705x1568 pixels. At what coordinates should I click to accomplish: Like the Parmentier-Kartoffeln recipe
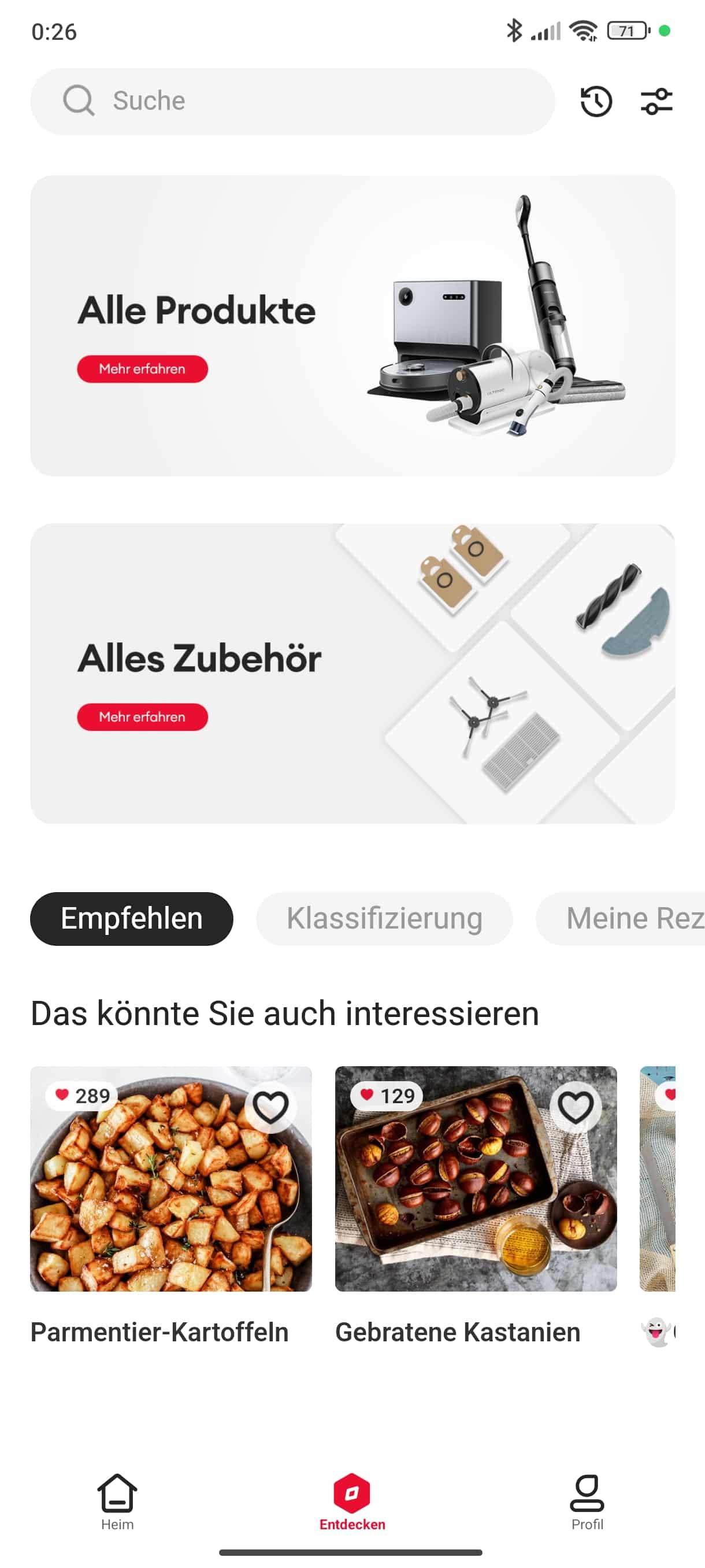[270, 1107]
